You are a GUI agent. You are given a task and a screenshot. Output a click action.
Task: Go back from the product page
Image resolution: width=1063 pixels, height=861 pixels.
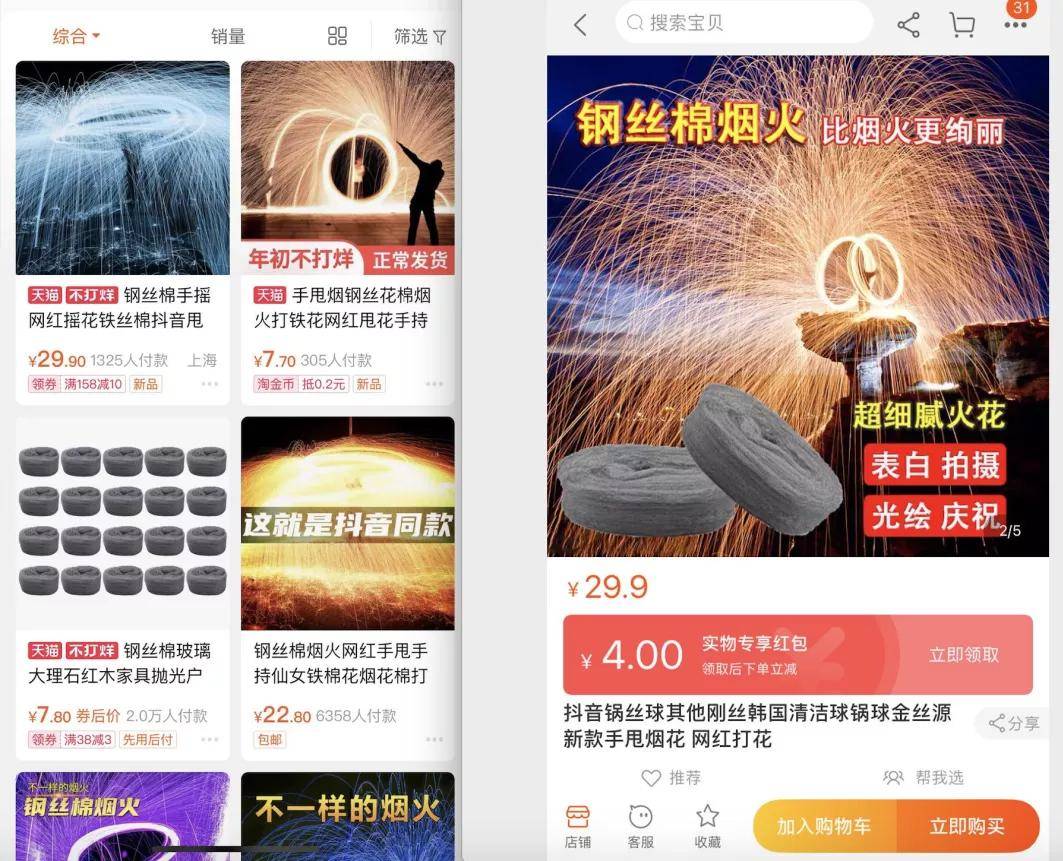point(580,25)
